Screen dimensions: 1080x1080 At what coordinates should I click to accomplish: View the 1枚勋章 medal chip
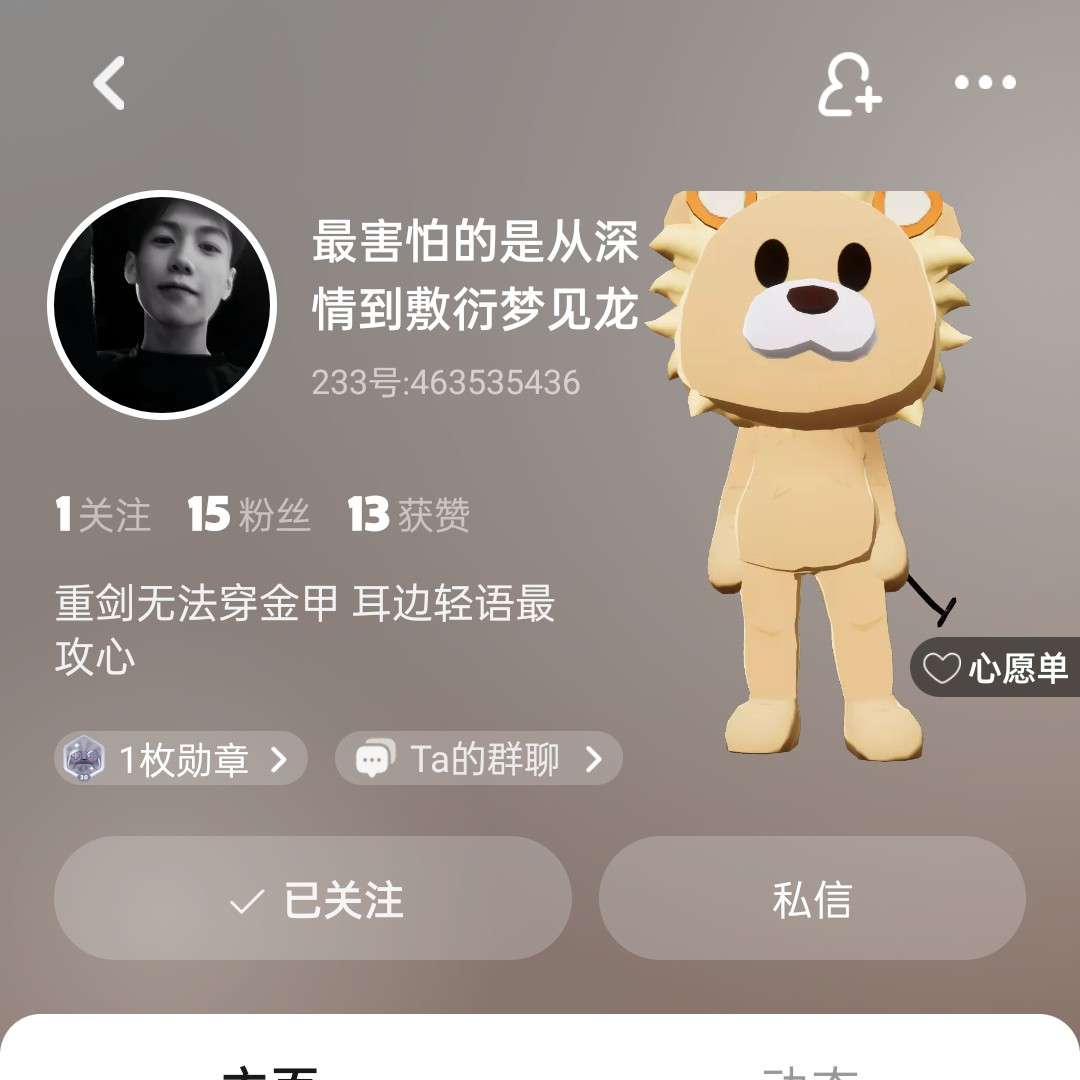(181, 760)
